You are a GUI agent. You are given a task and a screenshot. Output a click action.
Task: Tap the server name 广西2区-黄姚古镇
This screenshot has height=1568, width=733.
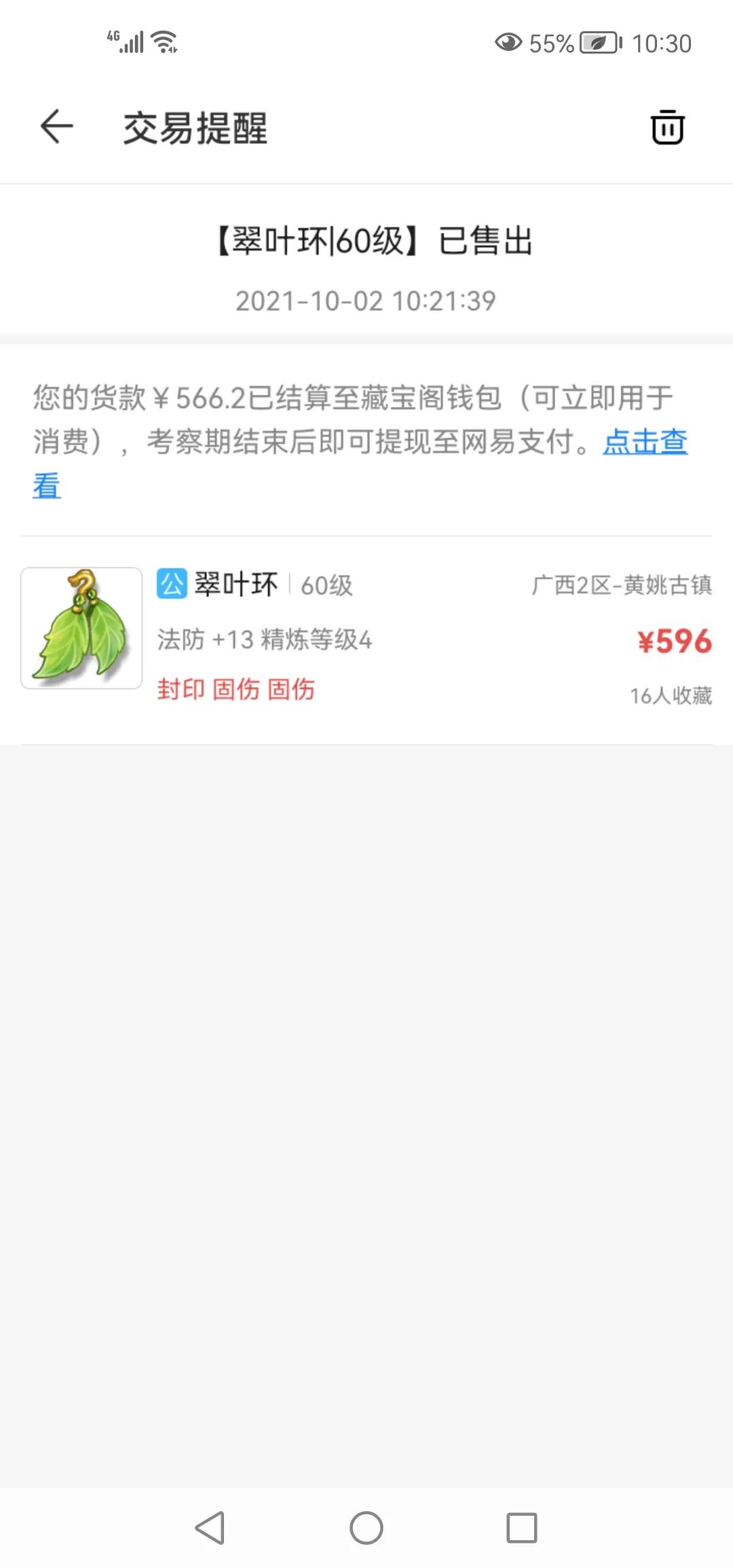[x=622, y=585]
